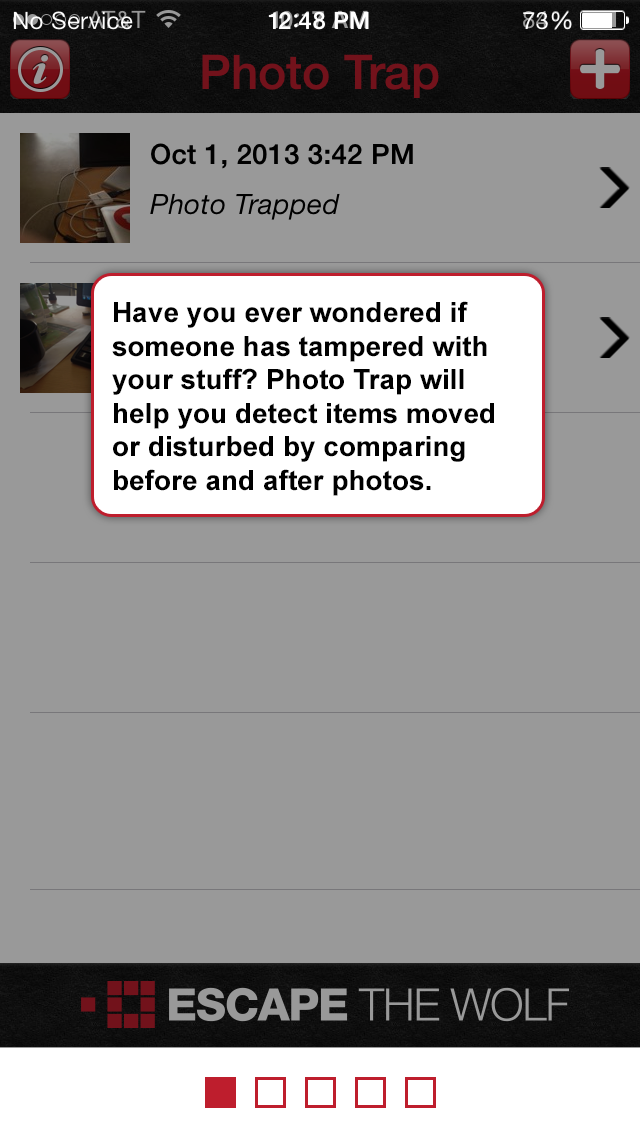Select the second tutorial page indicator
This screenshot has width=640, height=1136.
(x=270, y=1092)
